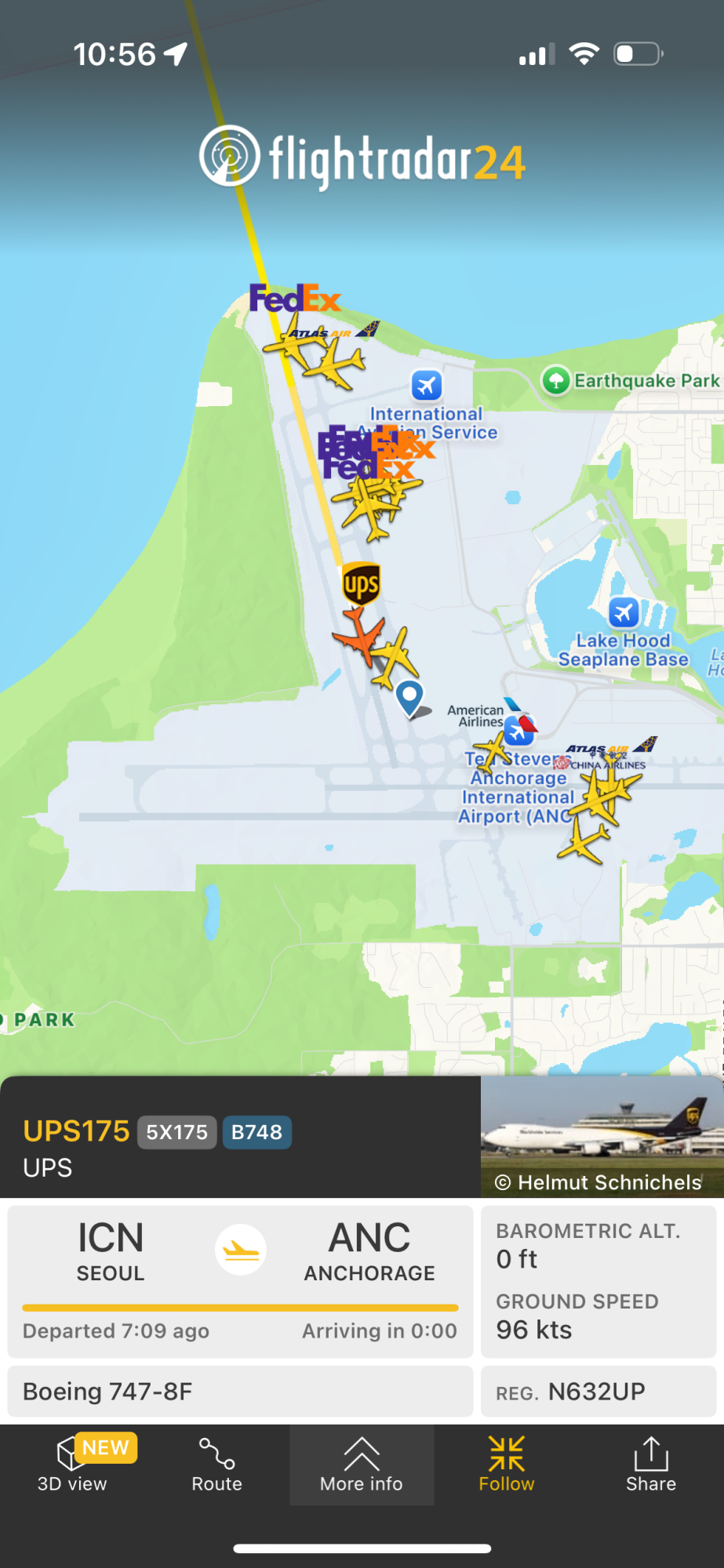Open the aircraft photo by Helmut Schnichels

pos(601,1135)
